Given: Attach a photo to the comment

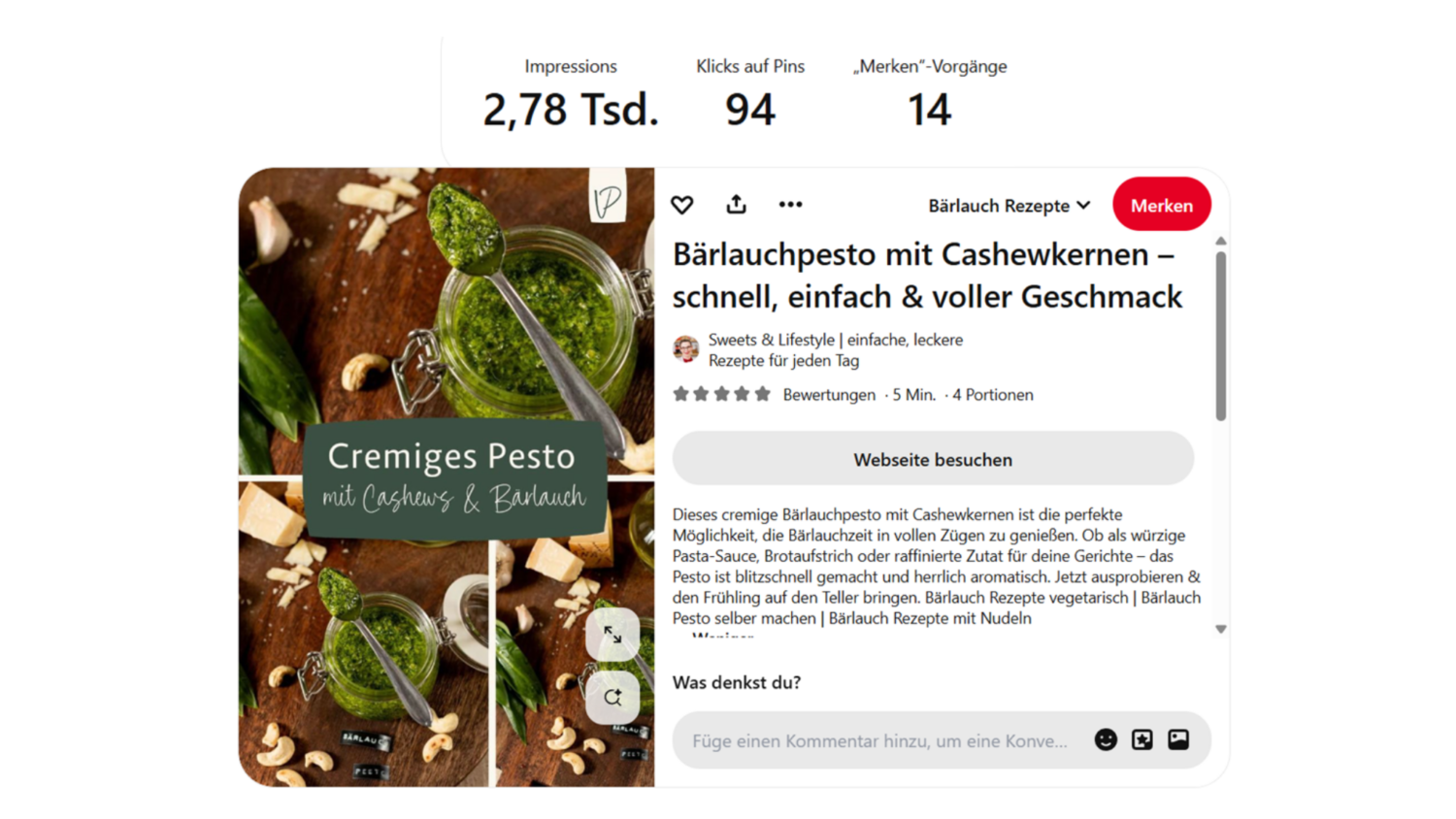Looking at the screenshot, I should tap(1178, 739).
